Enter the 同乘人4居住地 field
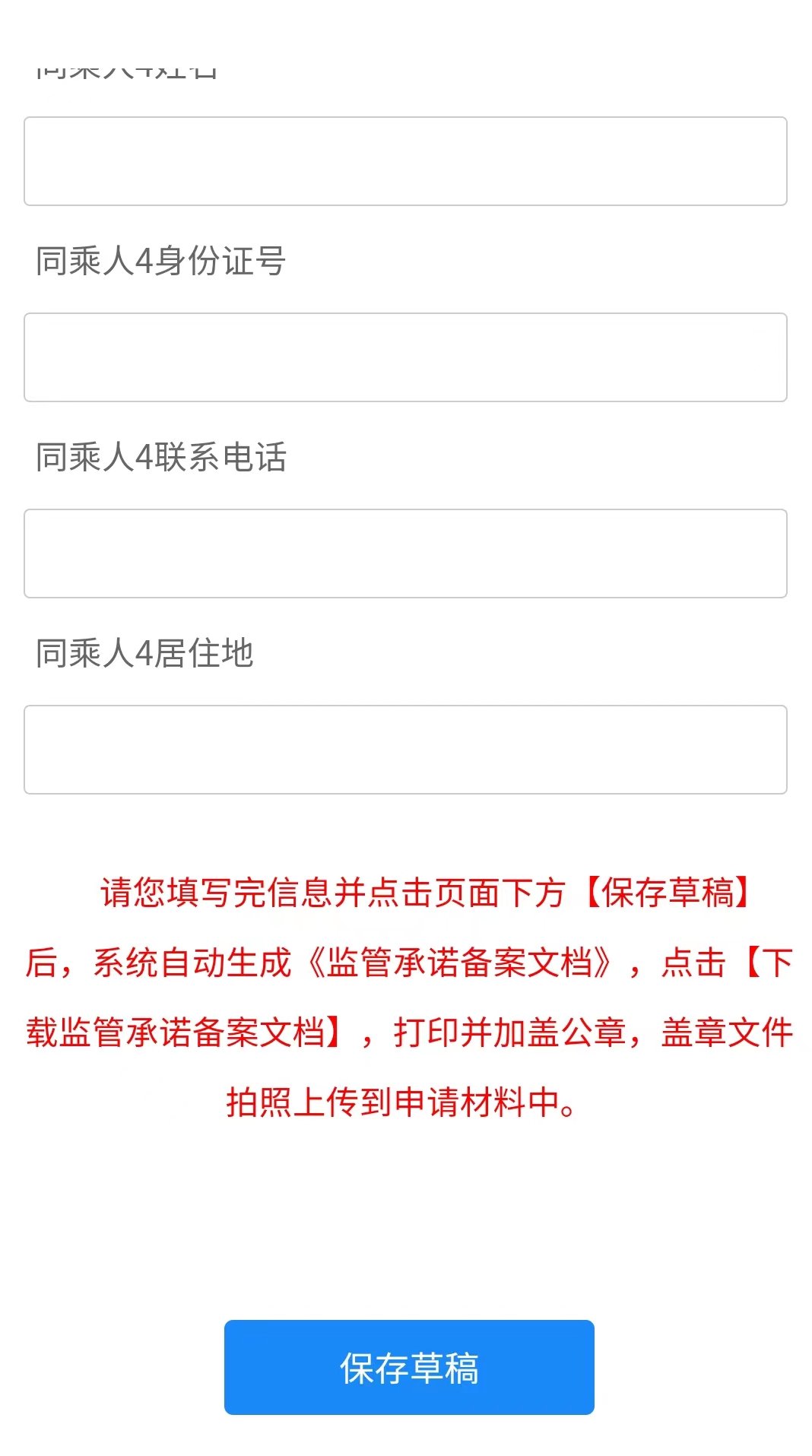The width and height of the screenshot is (812, 1456). coord(405,750)
